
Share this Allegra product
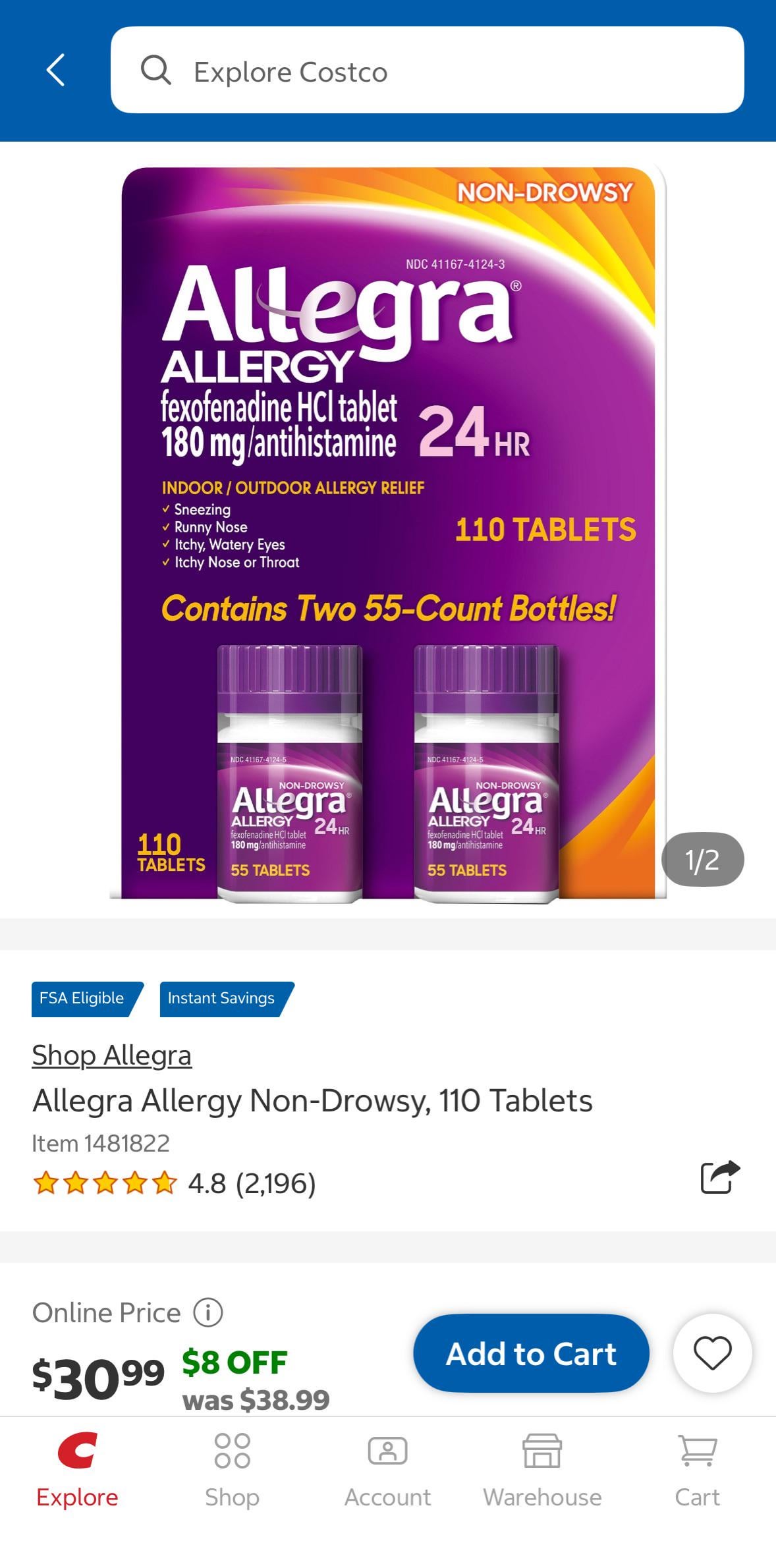click(x=719, y=1177)
